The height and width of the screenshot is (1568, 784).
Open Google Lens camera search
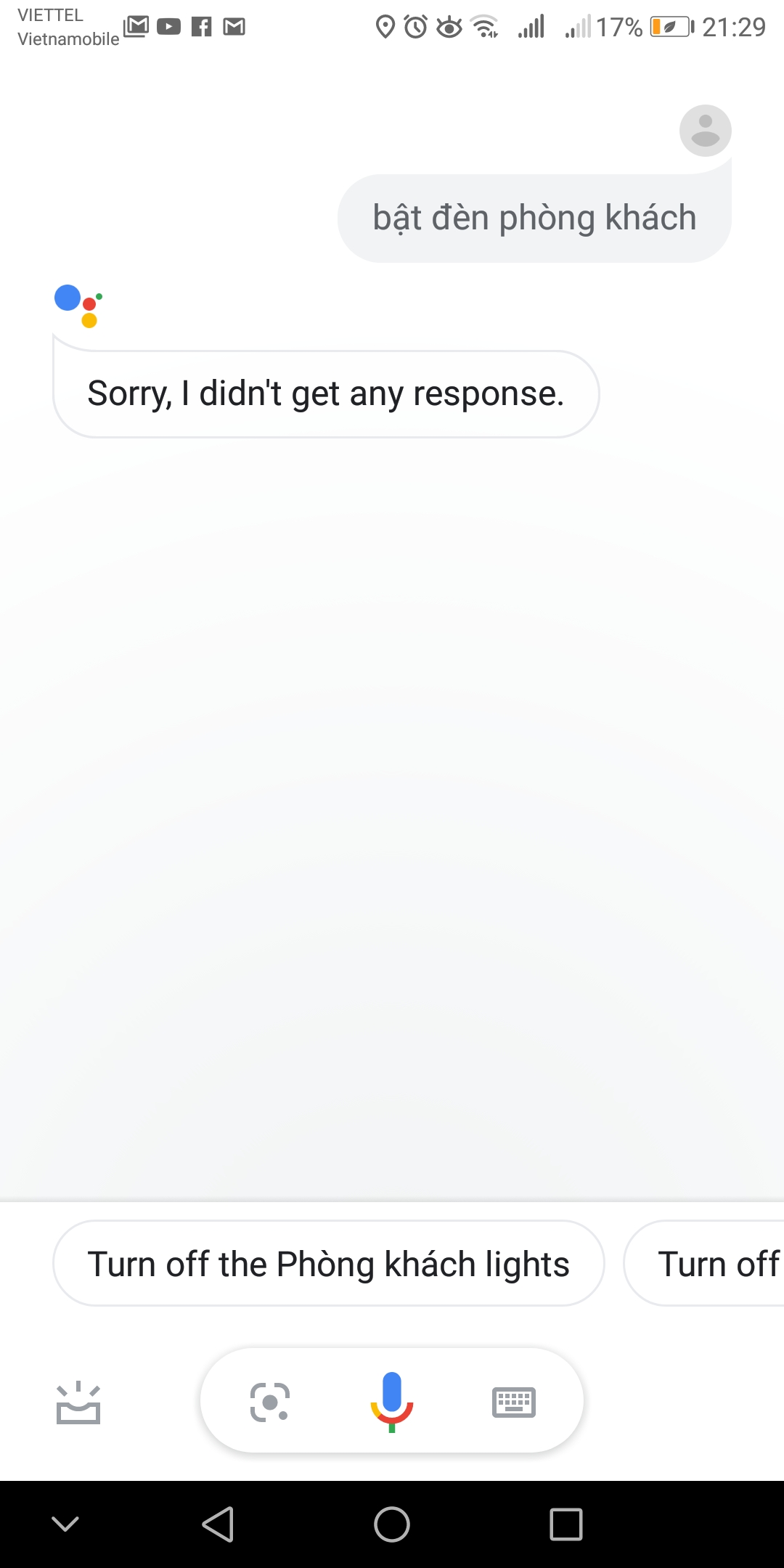(x=270, y=1401)
